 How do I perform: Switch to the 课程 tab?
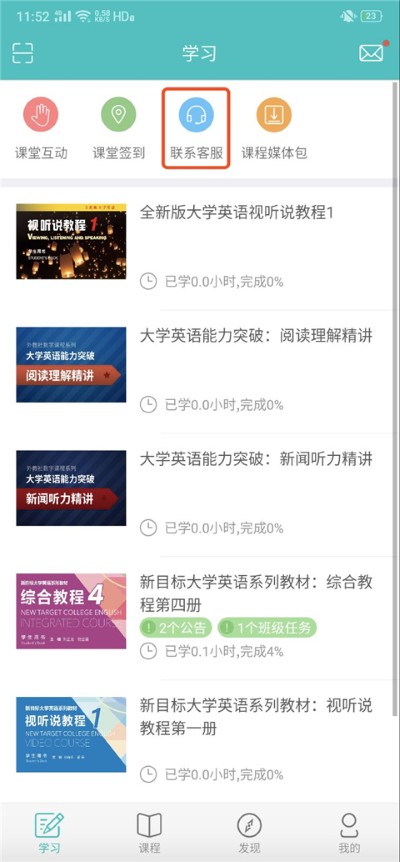point(149,833)
